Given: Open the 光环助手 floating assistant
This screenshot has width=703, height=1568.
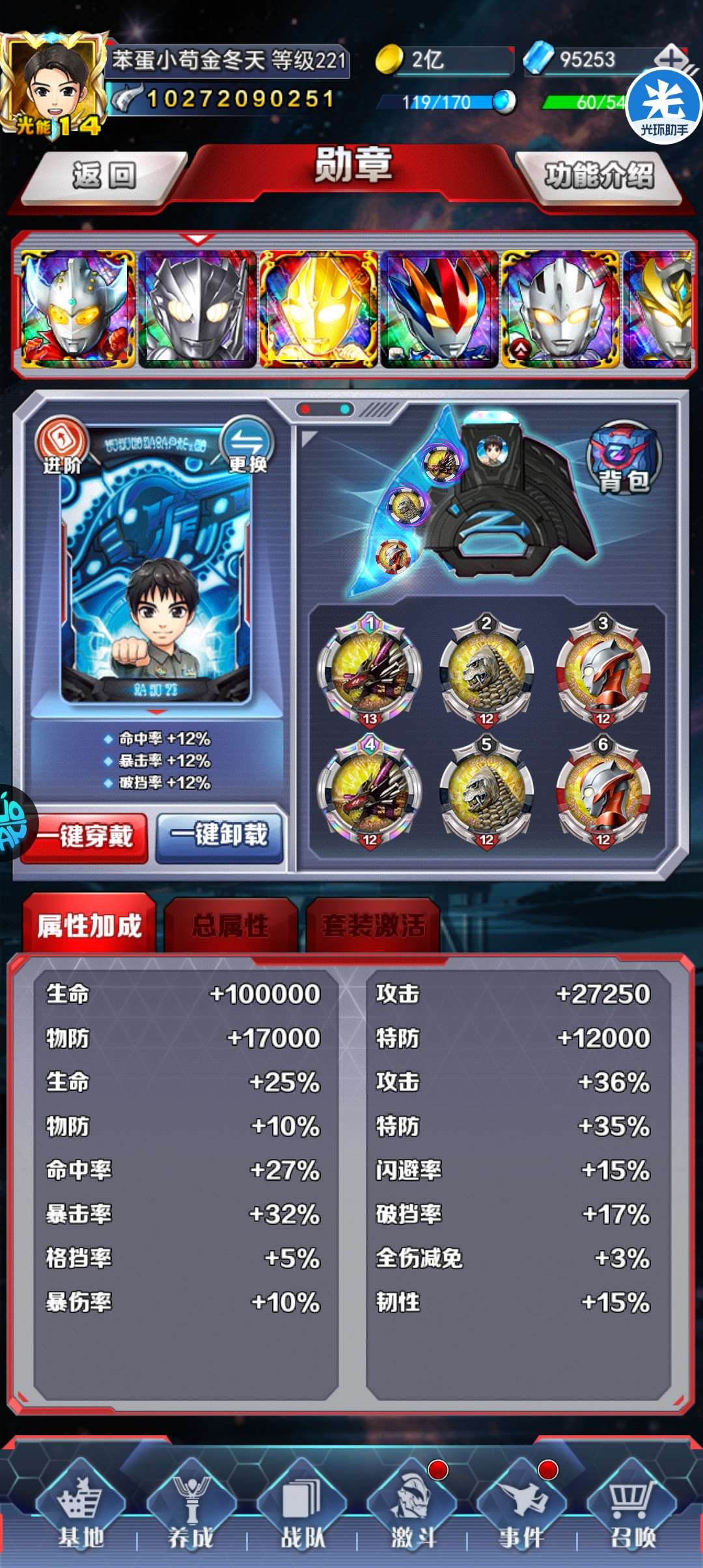Looking at the screenshot, I should coord(664,105).
